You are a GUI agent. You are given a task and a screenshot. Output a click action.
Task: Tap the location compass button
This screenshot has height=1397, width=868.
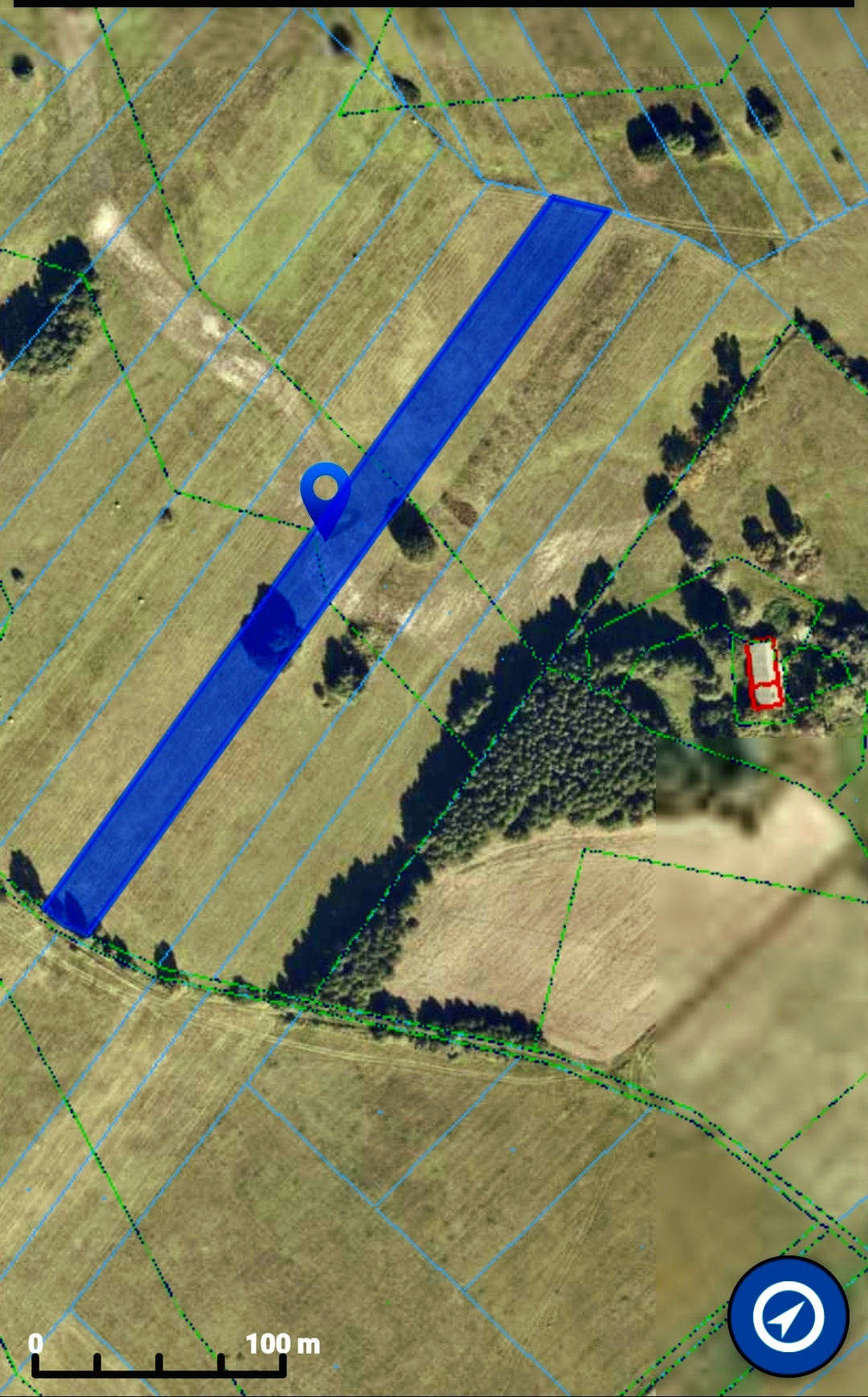(788, 1317)
